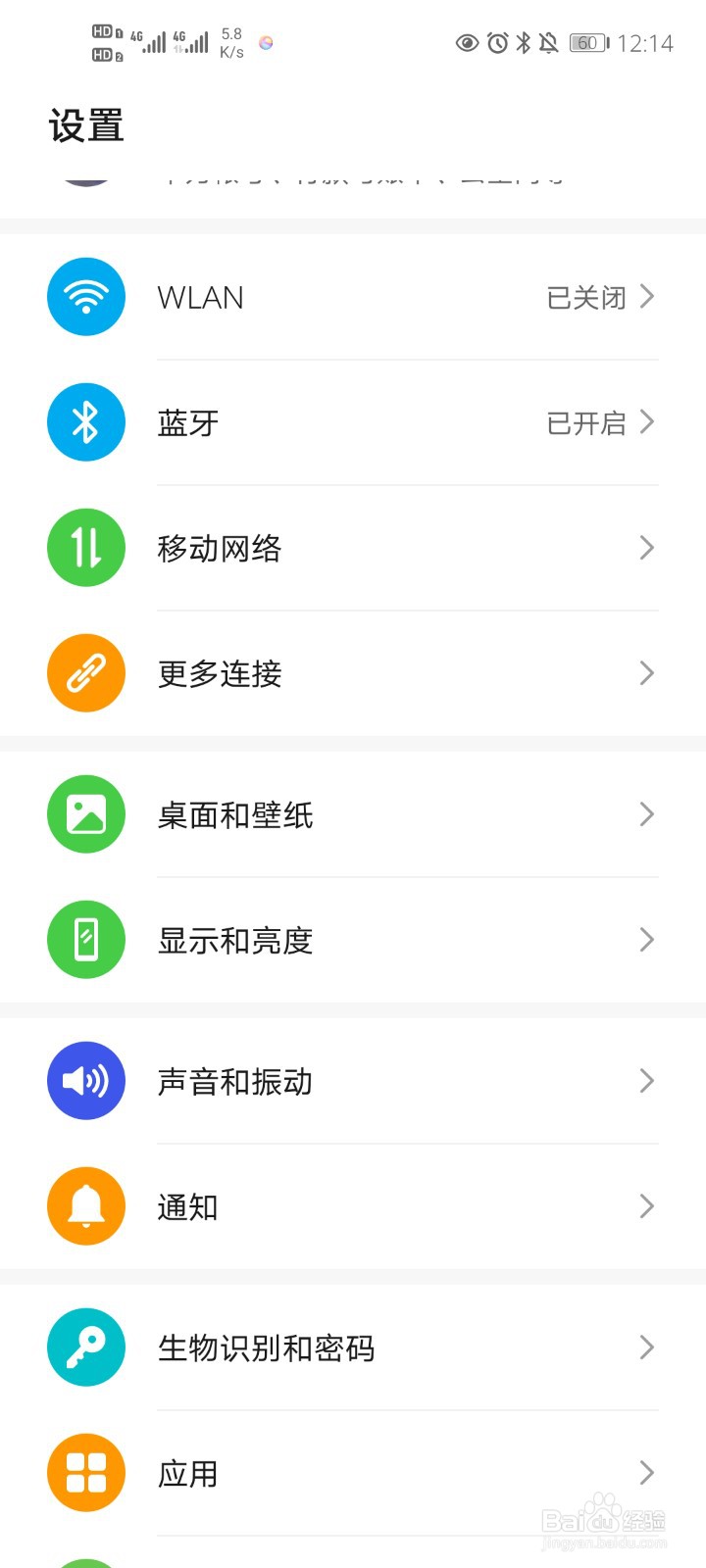Expand the 通知 row arrow

[x=646, y=1206]
